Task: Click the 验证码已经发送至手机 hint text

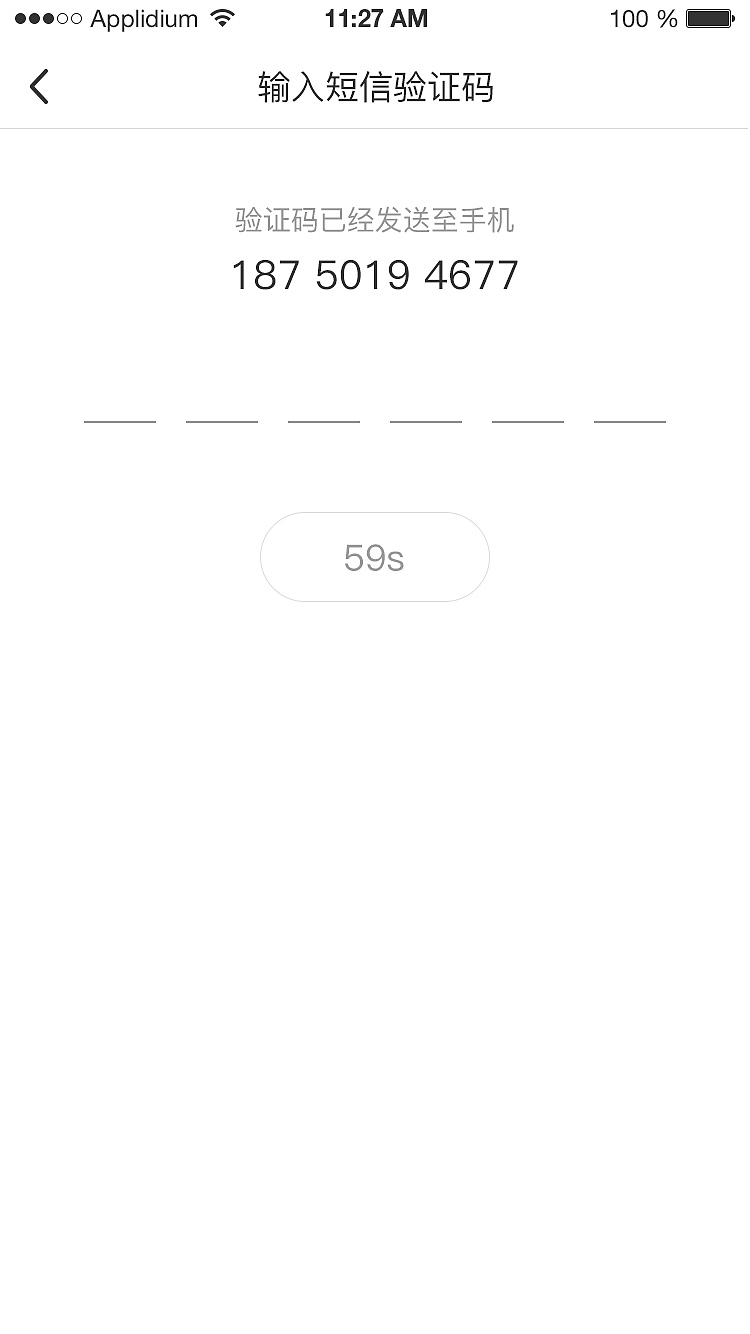Action: [x=375, y=221]
